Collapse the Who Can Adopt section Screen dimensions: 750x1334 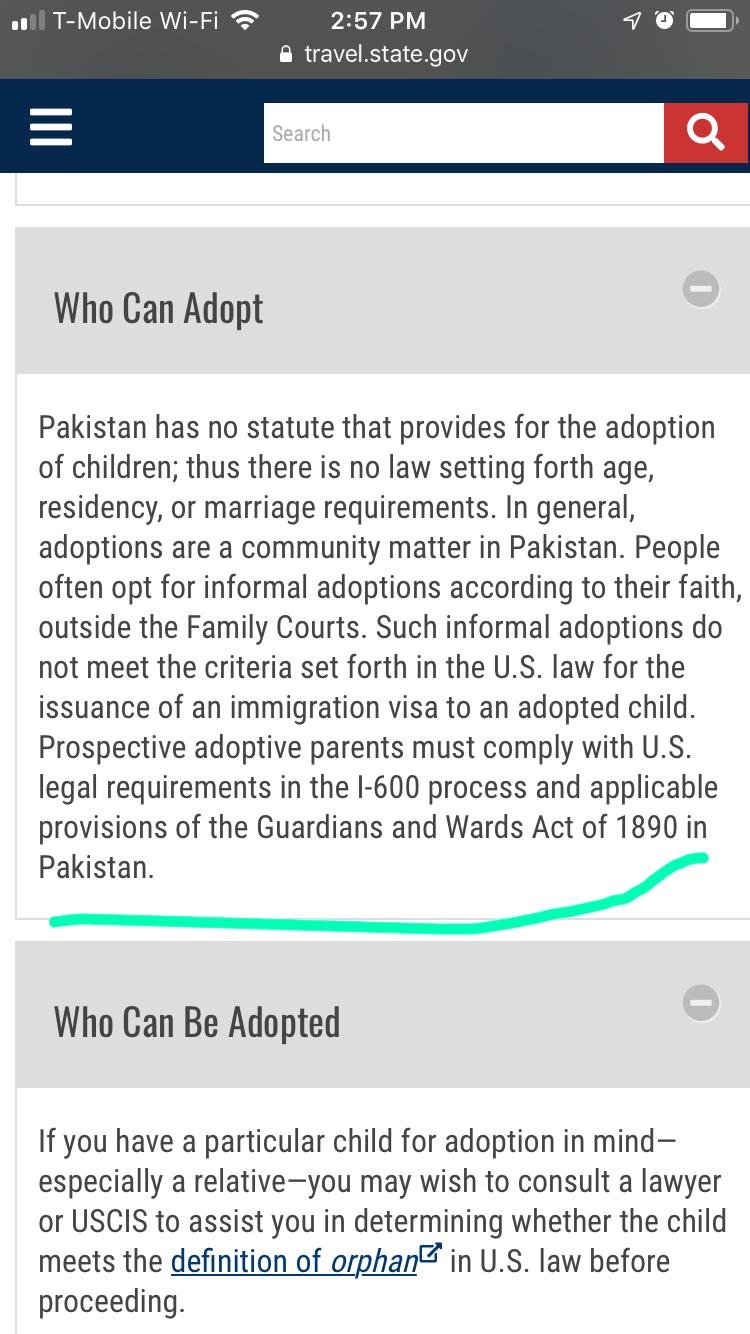[701, 289]
